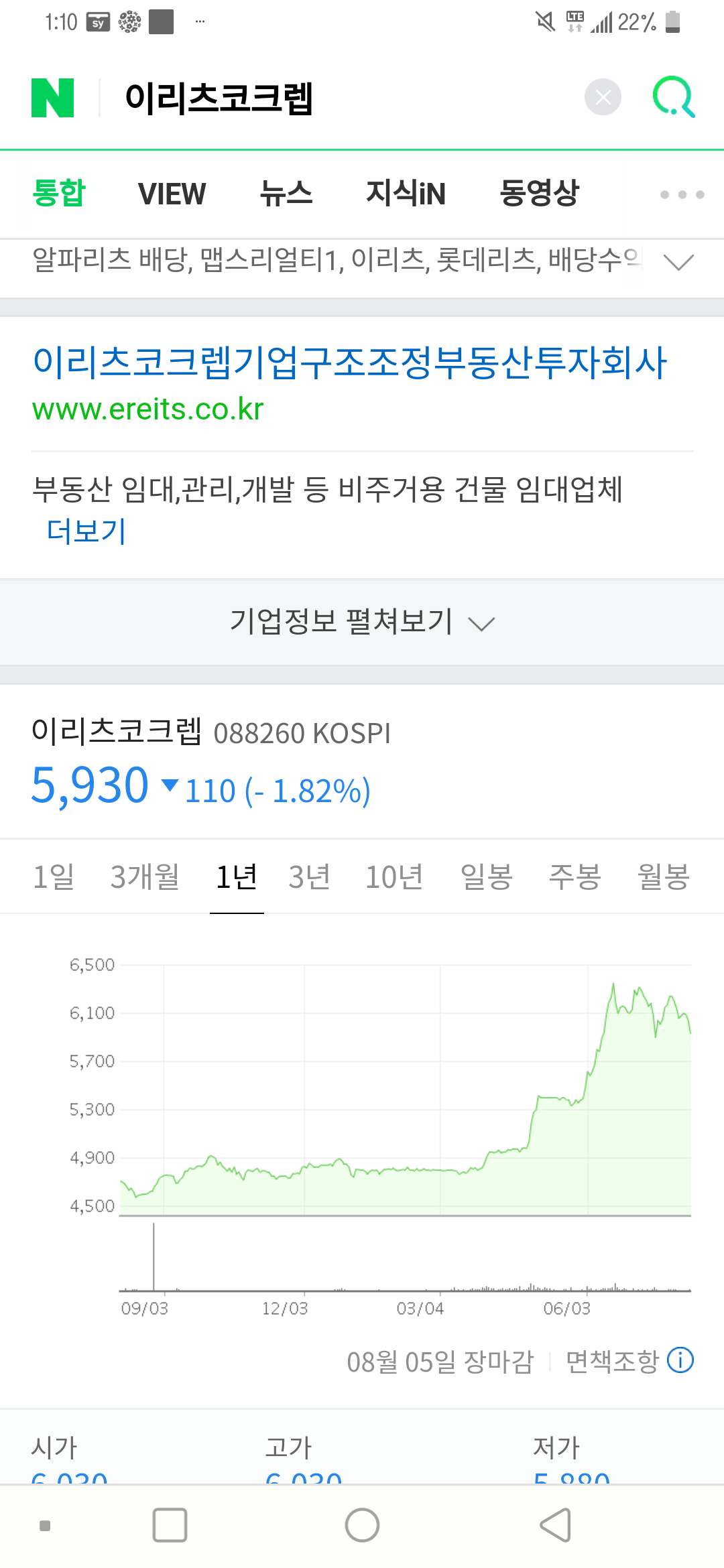Screen dimensions: 724x1568
Task: Open the 면책조항 info icon
Action: point(680,1360)
